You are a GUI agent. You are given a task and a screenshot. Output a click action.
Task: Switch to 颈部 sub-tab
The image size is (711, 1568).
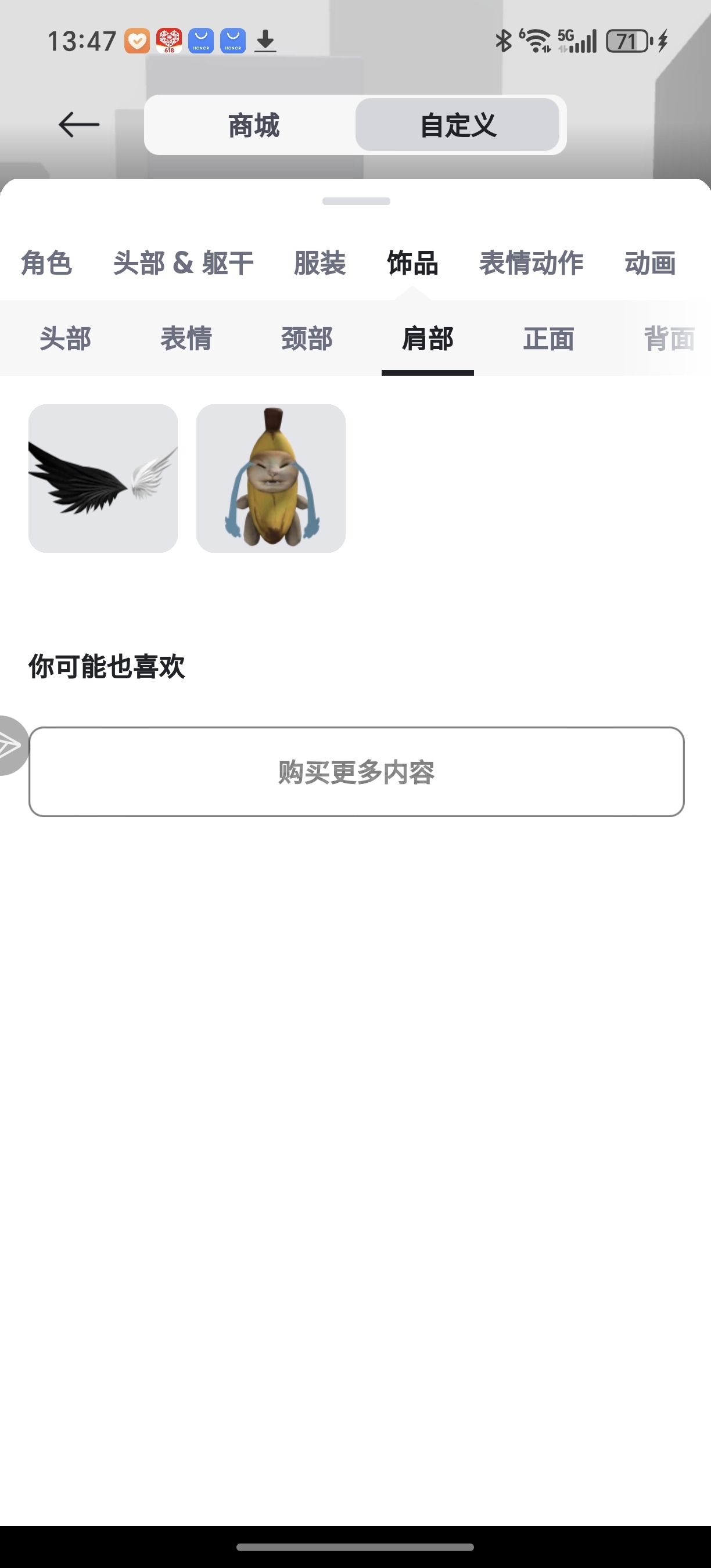(307, 339)
